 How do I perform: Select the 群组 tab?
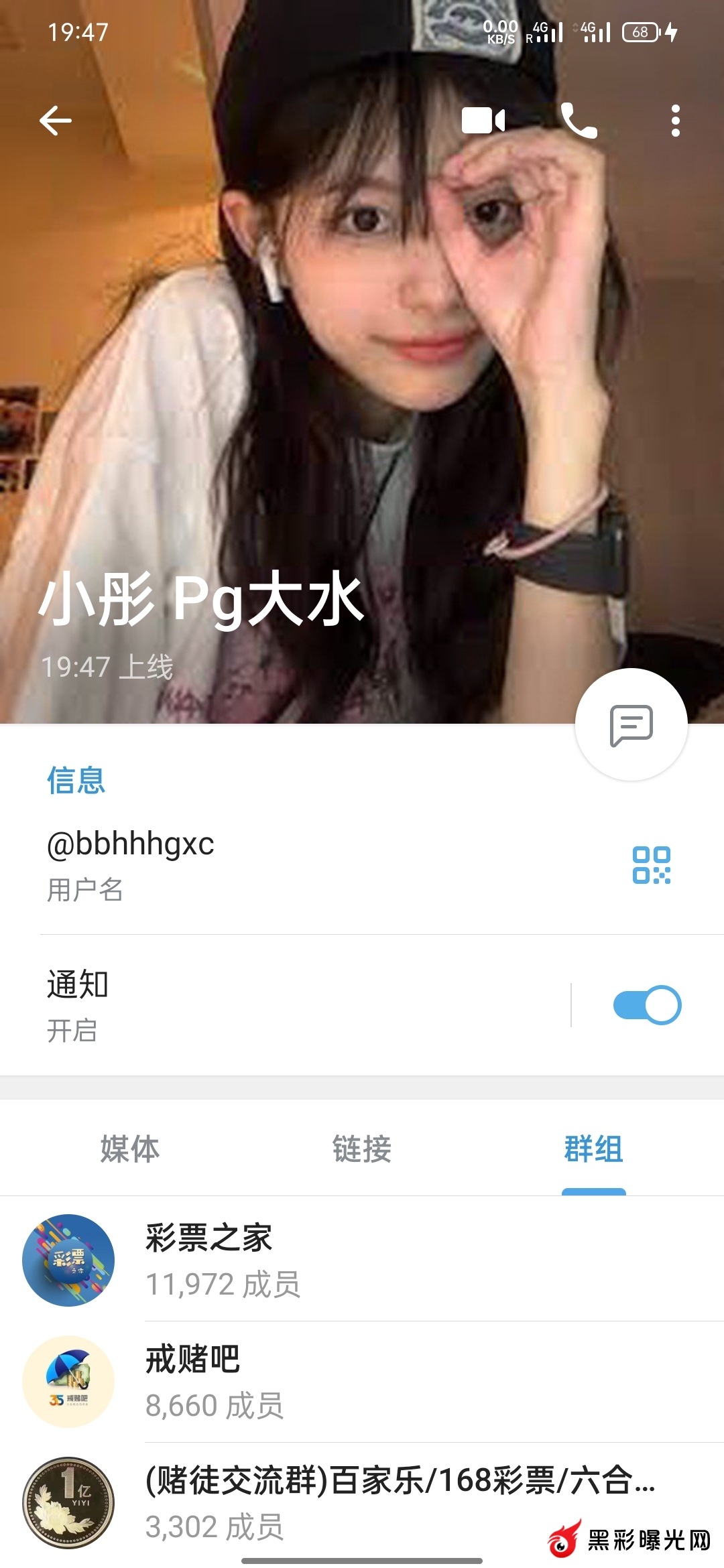593,1149
